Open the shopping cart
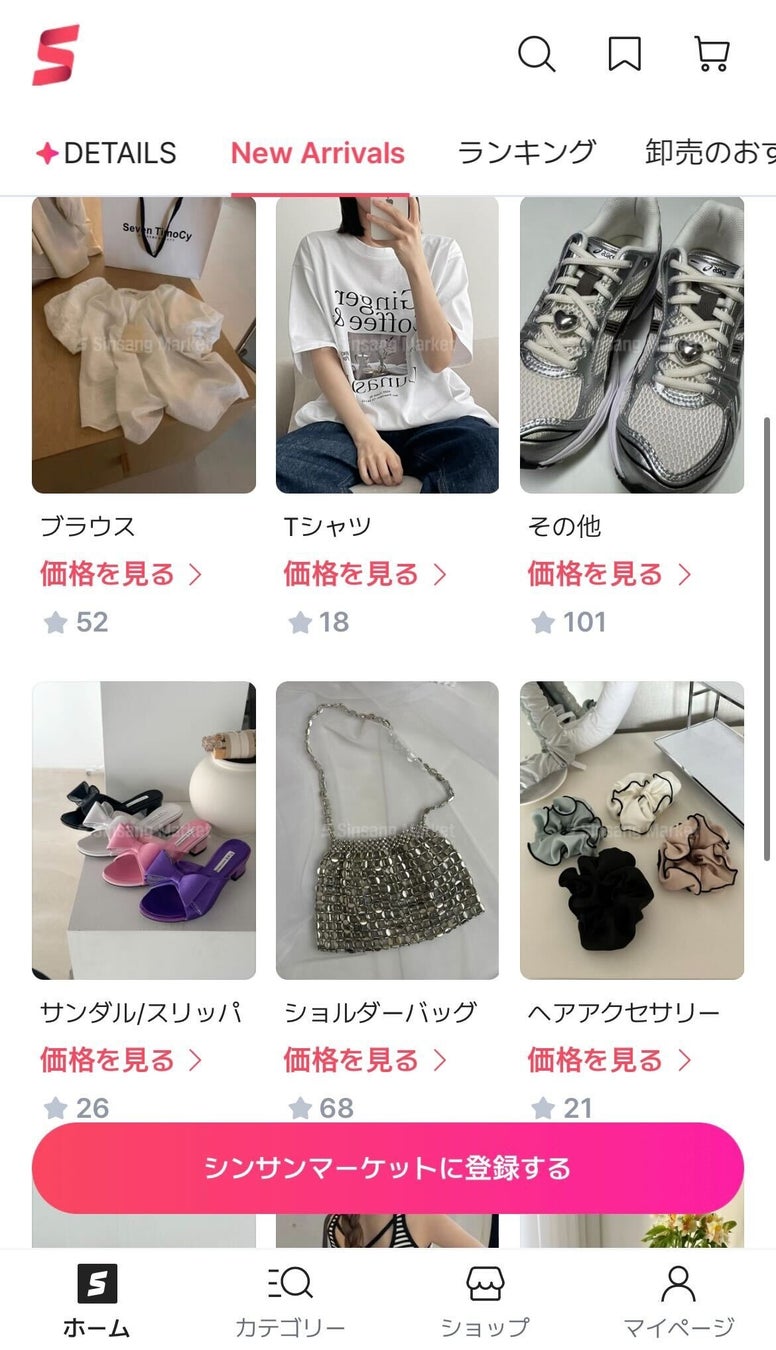Image resolution: width=776 pixels, height=1350 pixels. [711, 54]
